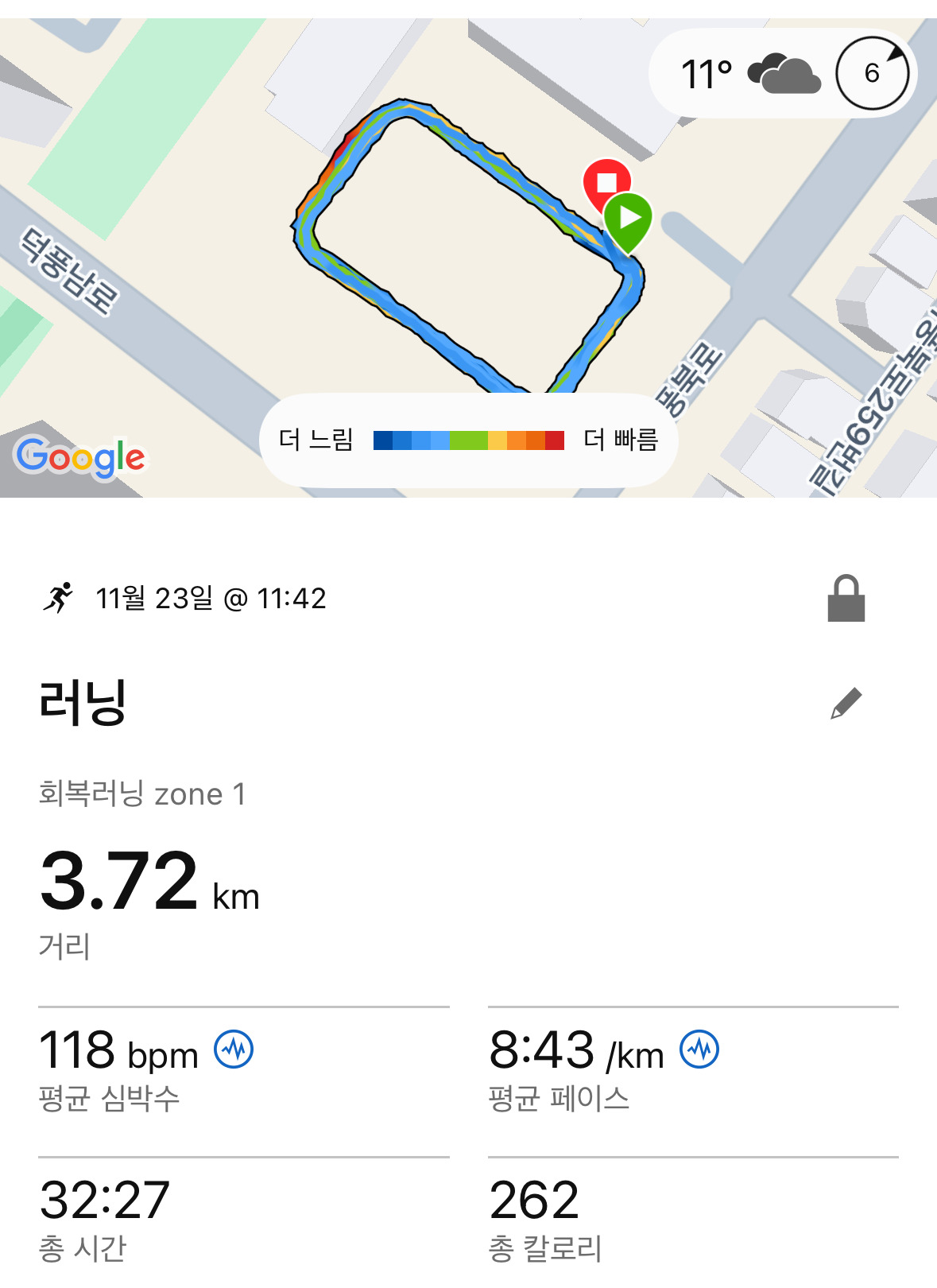The width and height of the screenshot is (937, 1288).
Task: Open the 11° weather details
Action: [783, 74]
